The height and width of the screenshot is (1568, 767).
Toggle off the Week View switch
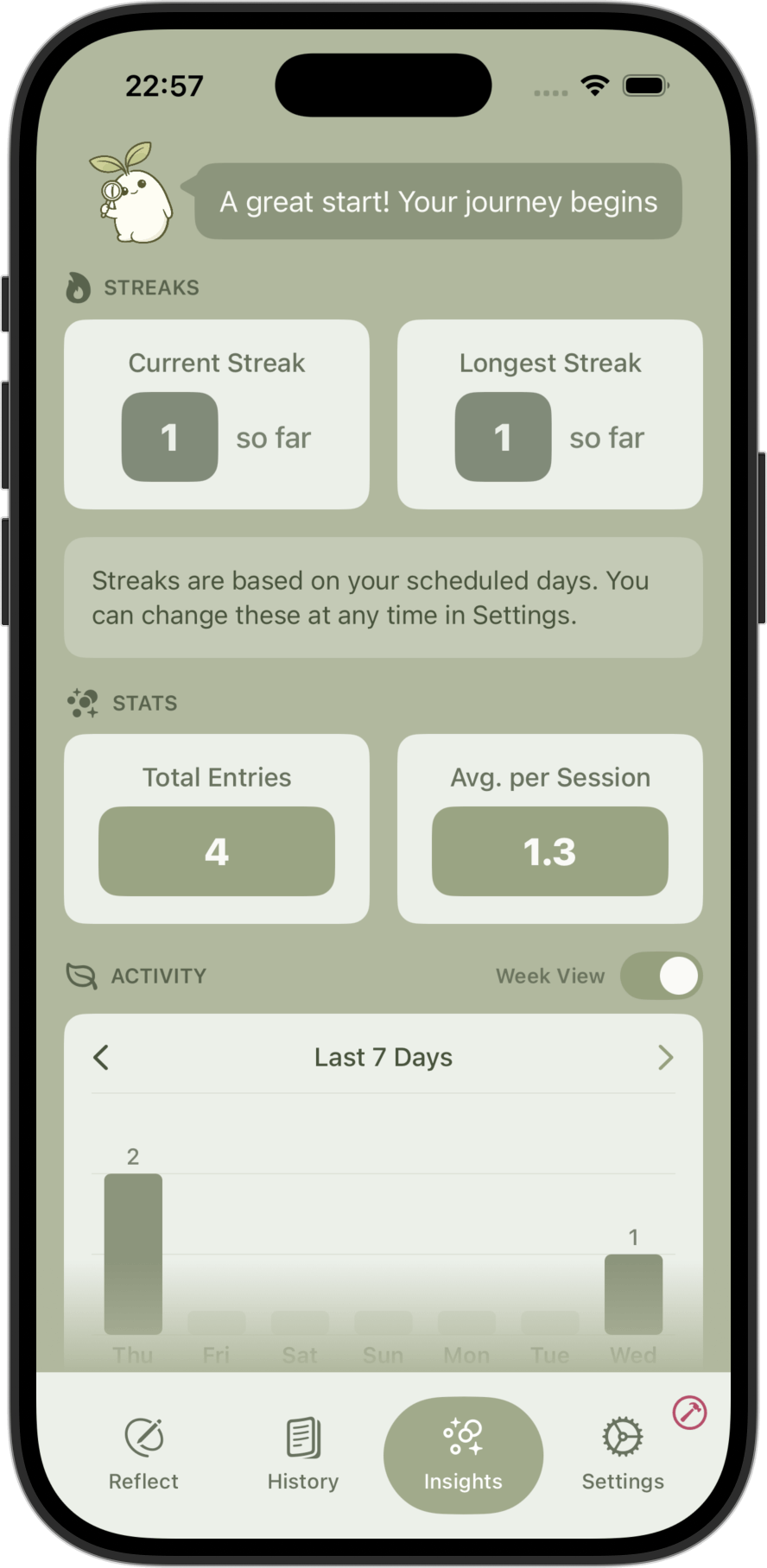point(661,976)
